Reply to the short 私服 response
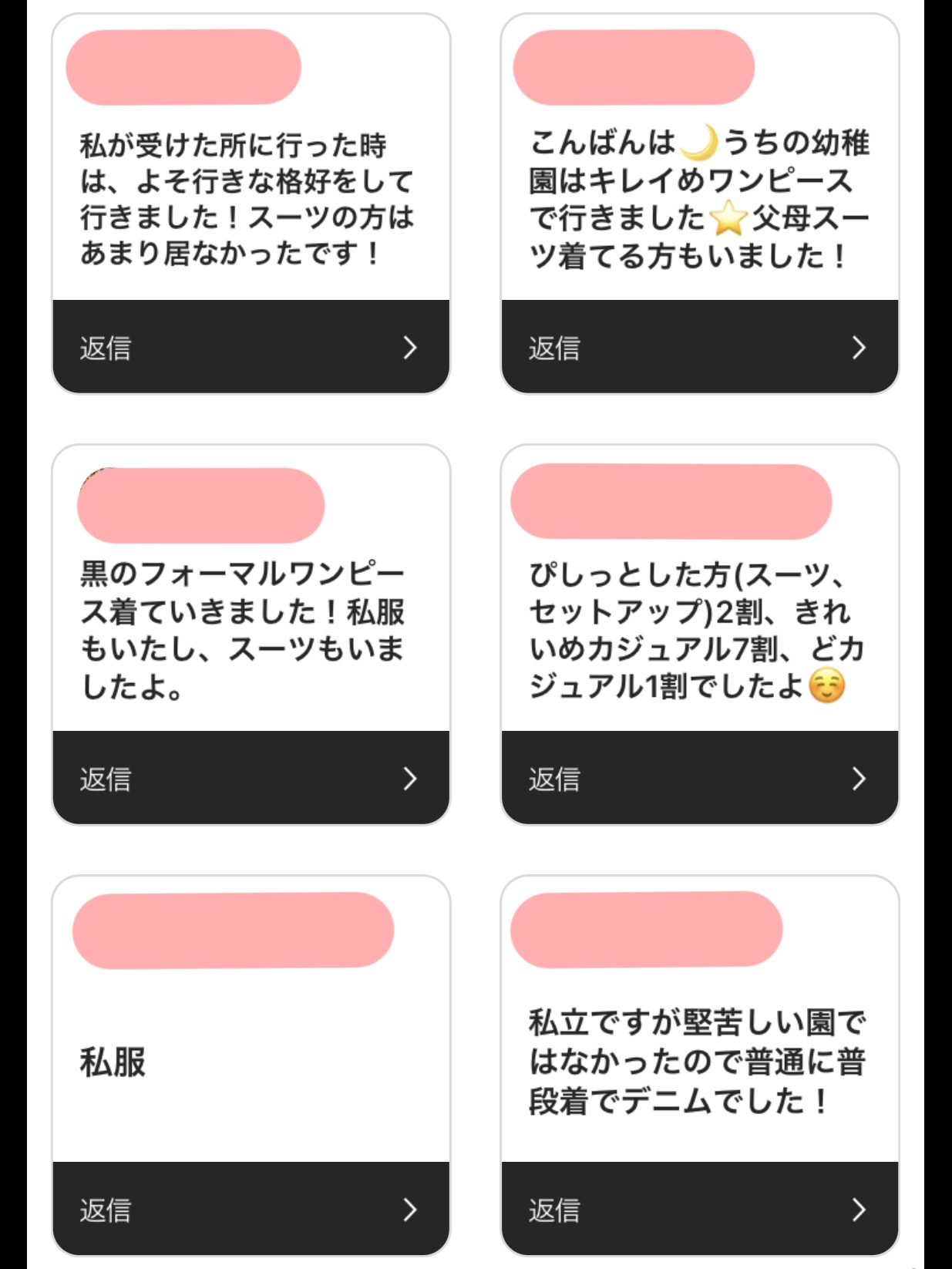The height and width of the screenshot is (1269, 952). tap(251, 1210)
